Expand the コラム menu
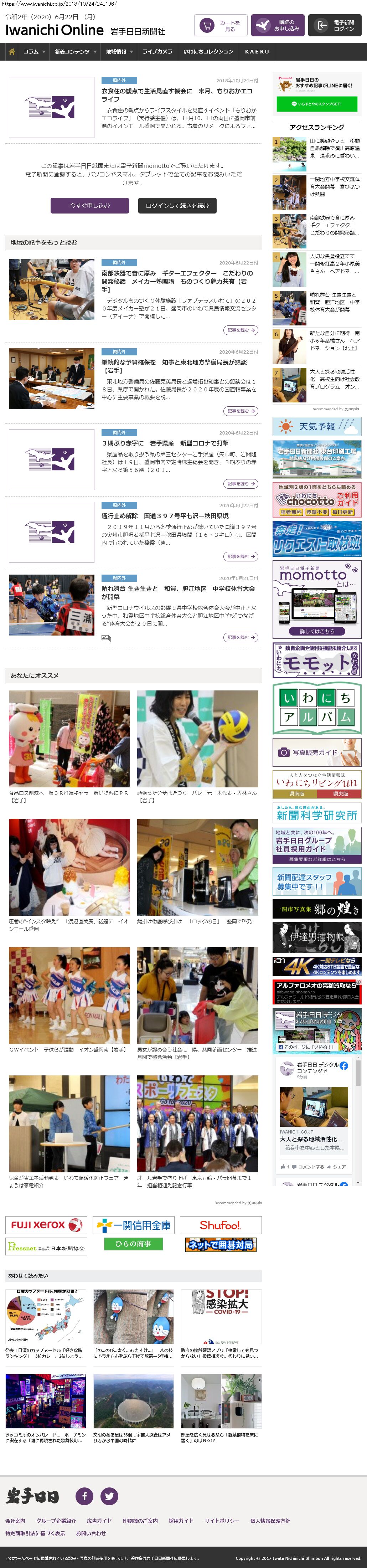The height and width of the screenshot is (1568, 367). pos(33,52)
